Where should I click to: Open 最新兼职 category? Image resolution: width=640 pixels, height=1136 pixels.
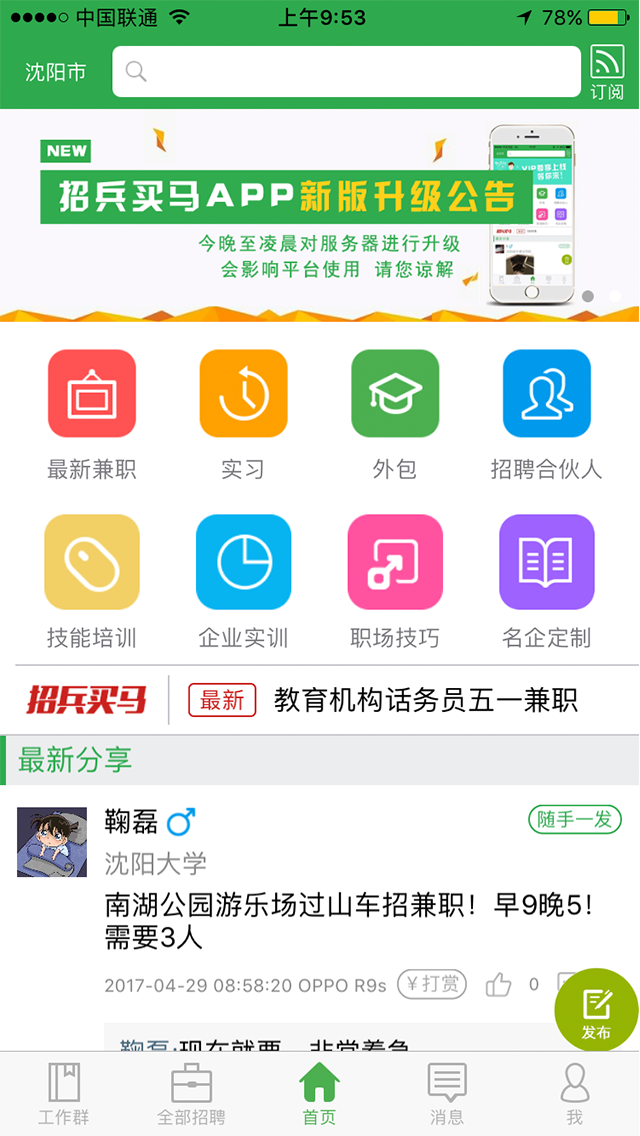92,412
